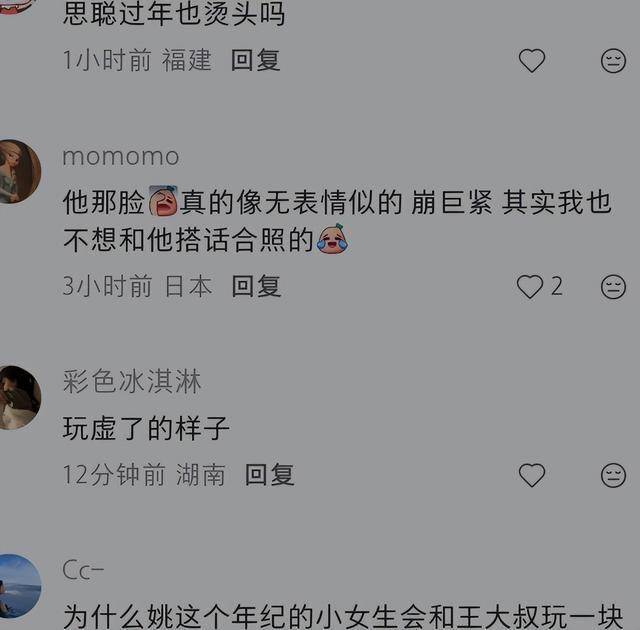Like momomo's comment
640x630 pixels.
point(530,287)
